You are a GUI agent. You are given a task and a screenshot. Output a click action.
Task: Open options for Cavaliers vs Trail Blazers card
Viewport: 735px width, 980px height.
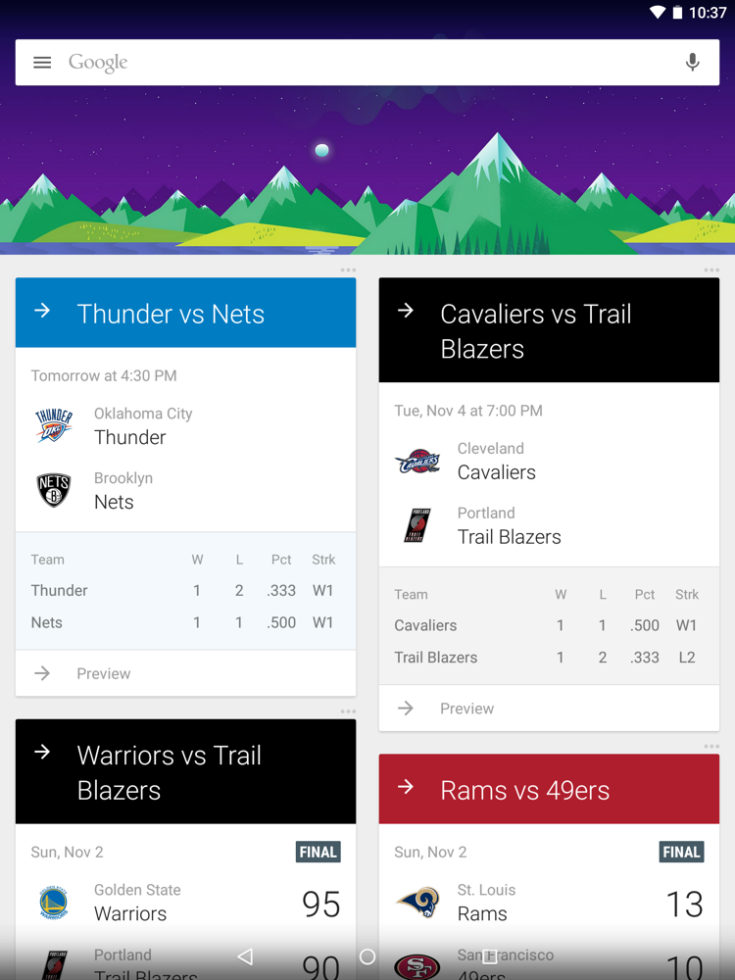coord(711,270)
